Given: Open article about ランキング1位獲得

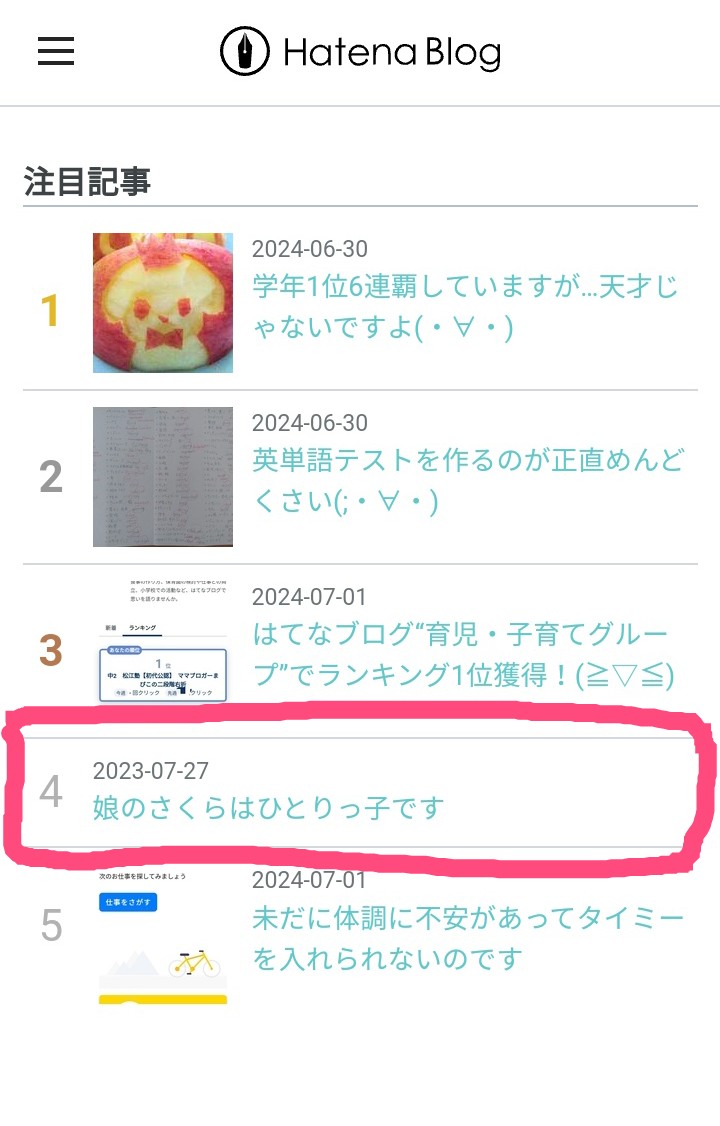Looking at the screenshot, I should click(x=463, y=655).
